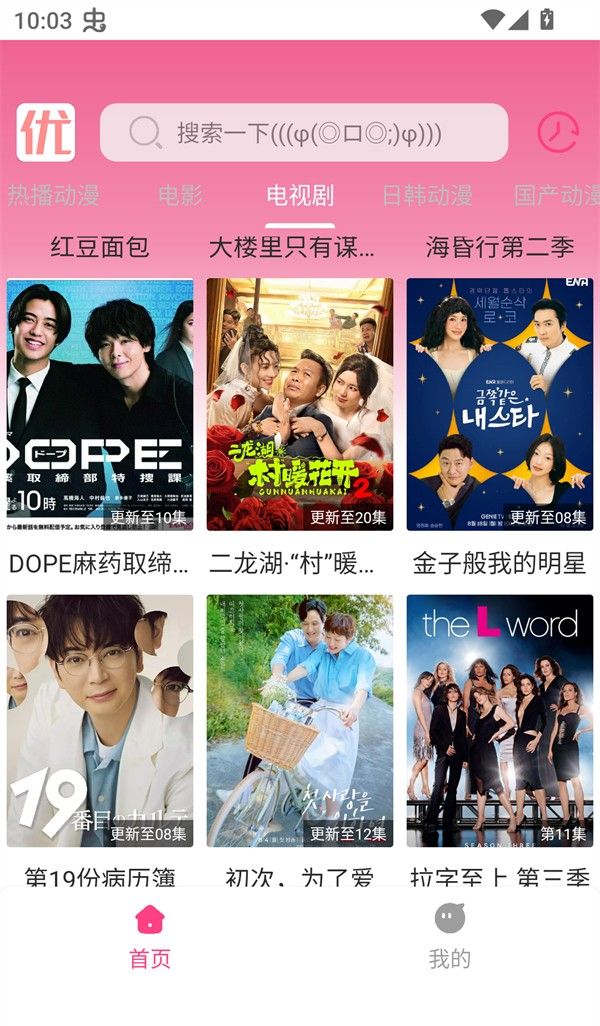Image resolution: width=600 pixels, height=1026 pixels.
Task: Open the search box
Action: point(304,132)
